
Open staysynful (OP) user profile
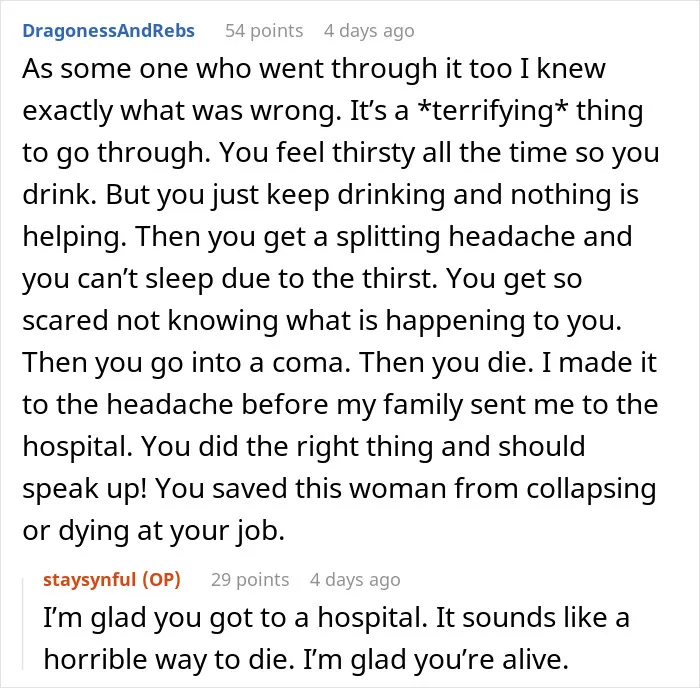pyautogui.click(x=112, y=580)
